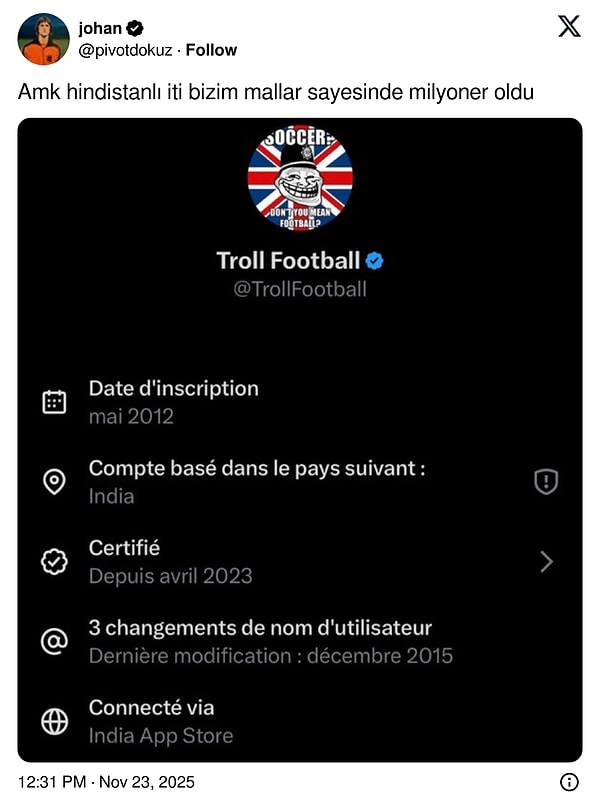
Task: Open the tweet timestamp Nov 23, 2025
Action: [107, 782]
